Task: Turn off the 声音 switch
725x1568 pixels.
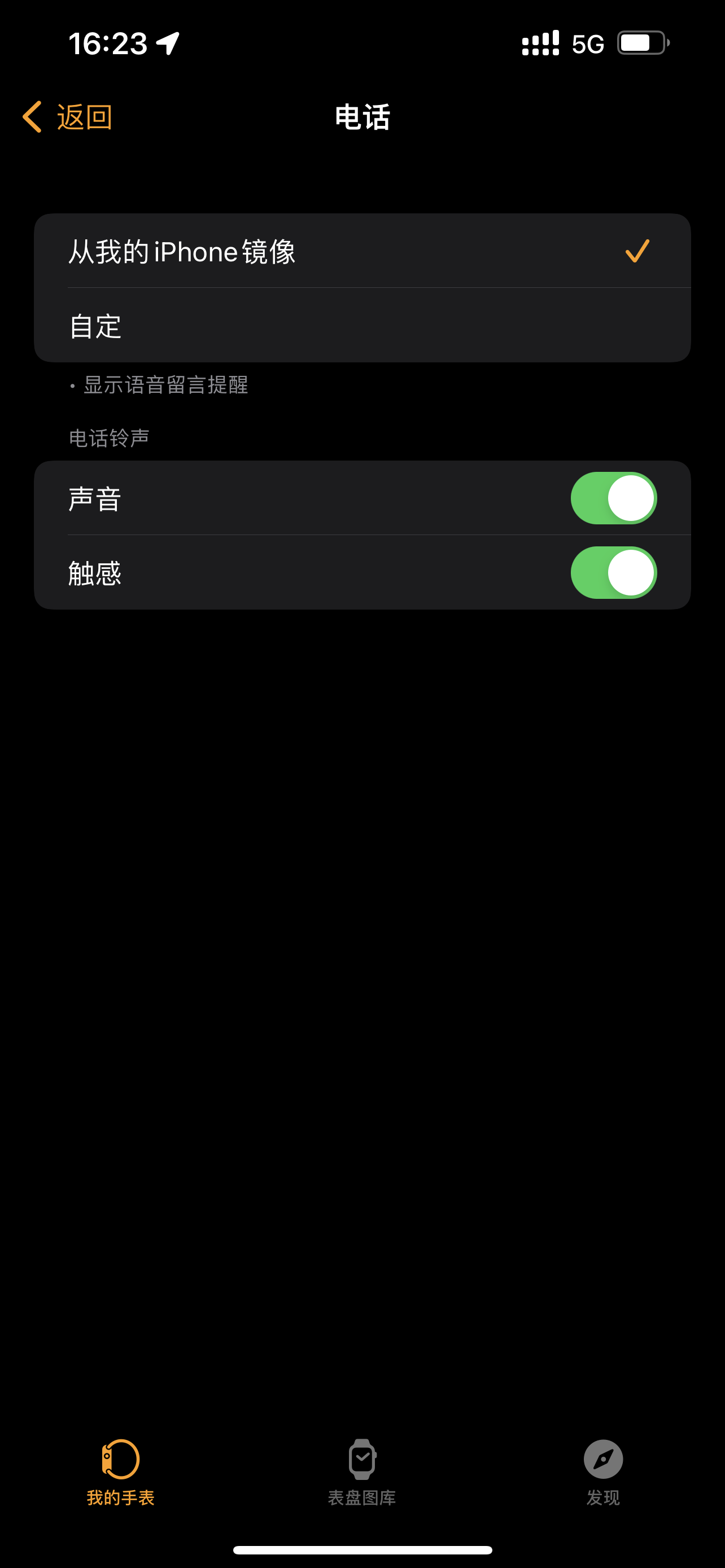Action: coord(613,498)
